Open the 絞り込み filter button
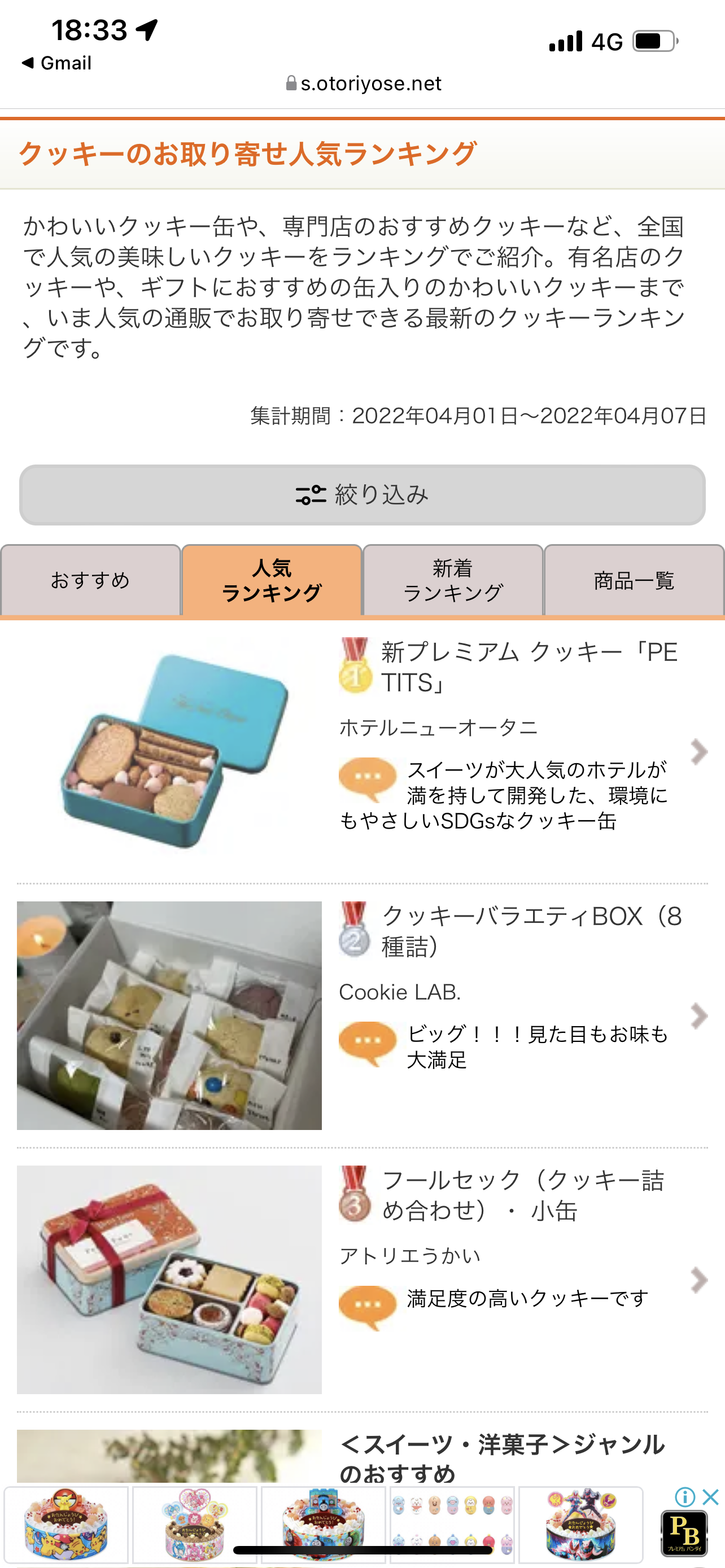This screenshot has height=1568, width=725. point(362,495)
